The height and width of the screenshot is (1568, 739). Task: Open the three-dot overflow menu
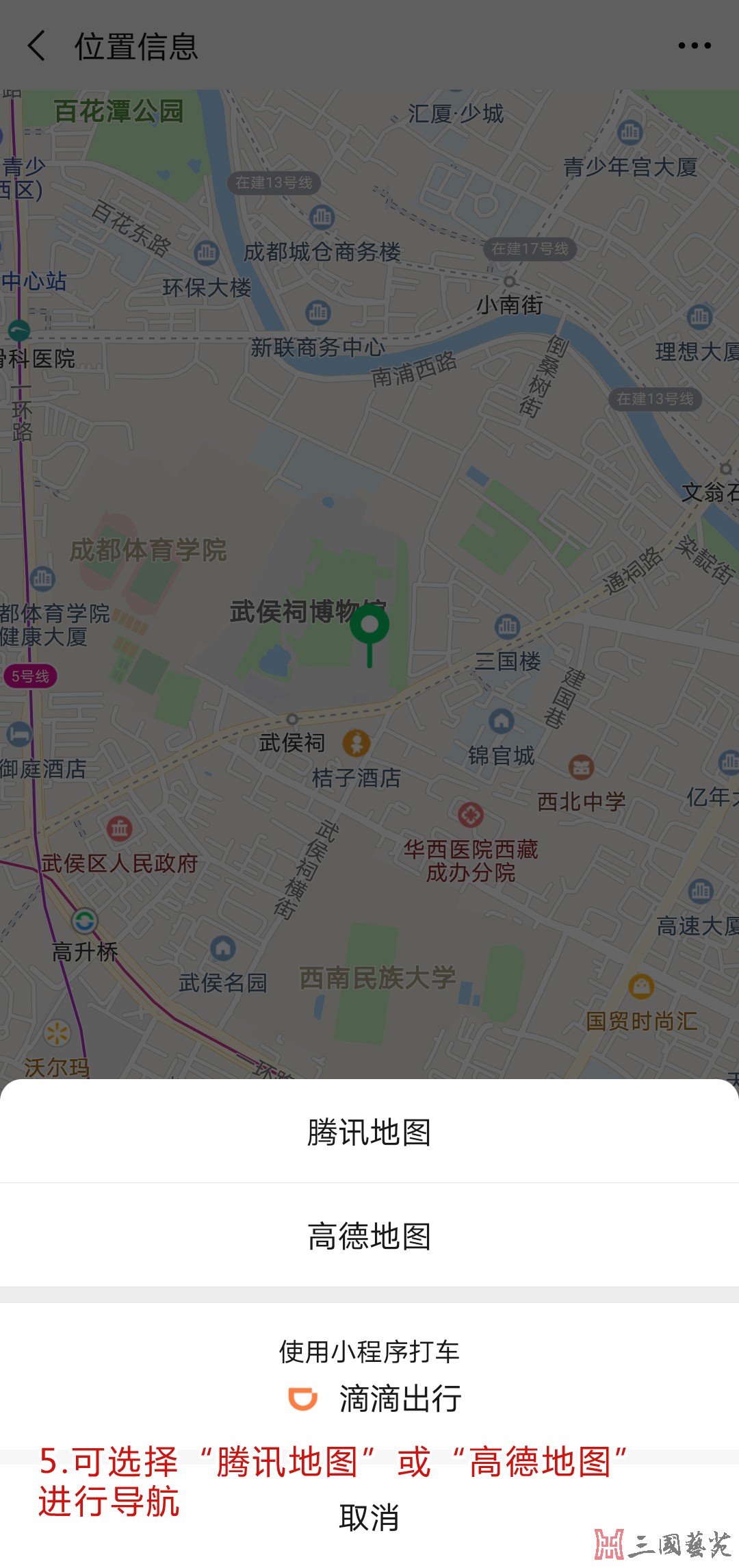point(695,46)
